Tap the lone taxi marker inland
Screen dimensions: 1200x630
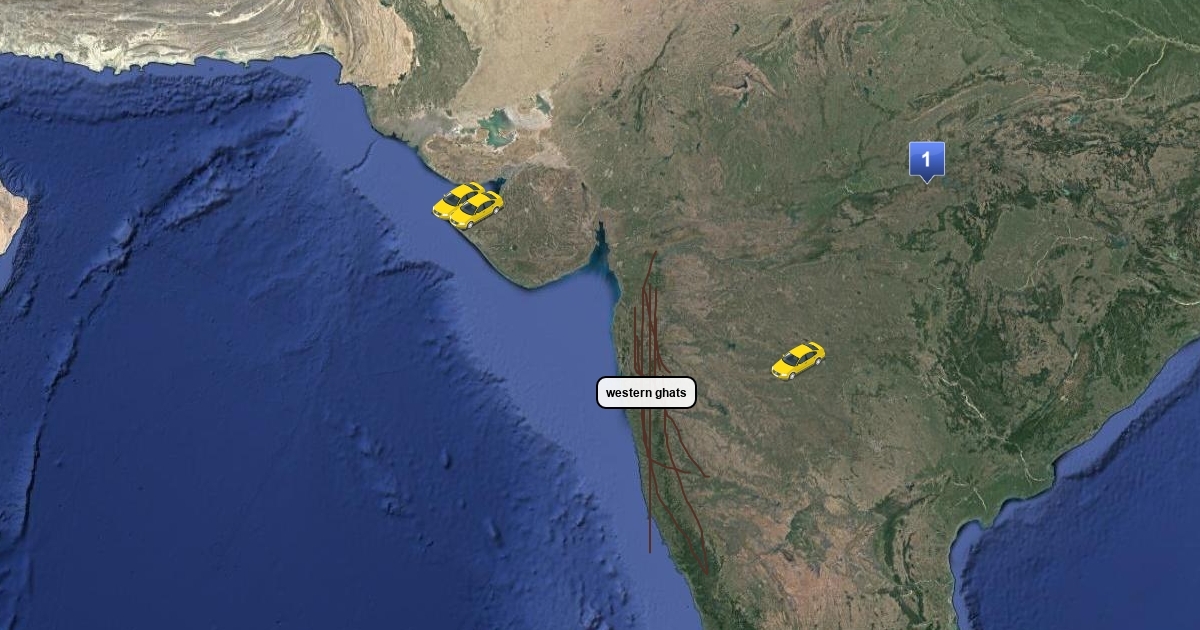(798, 360)
